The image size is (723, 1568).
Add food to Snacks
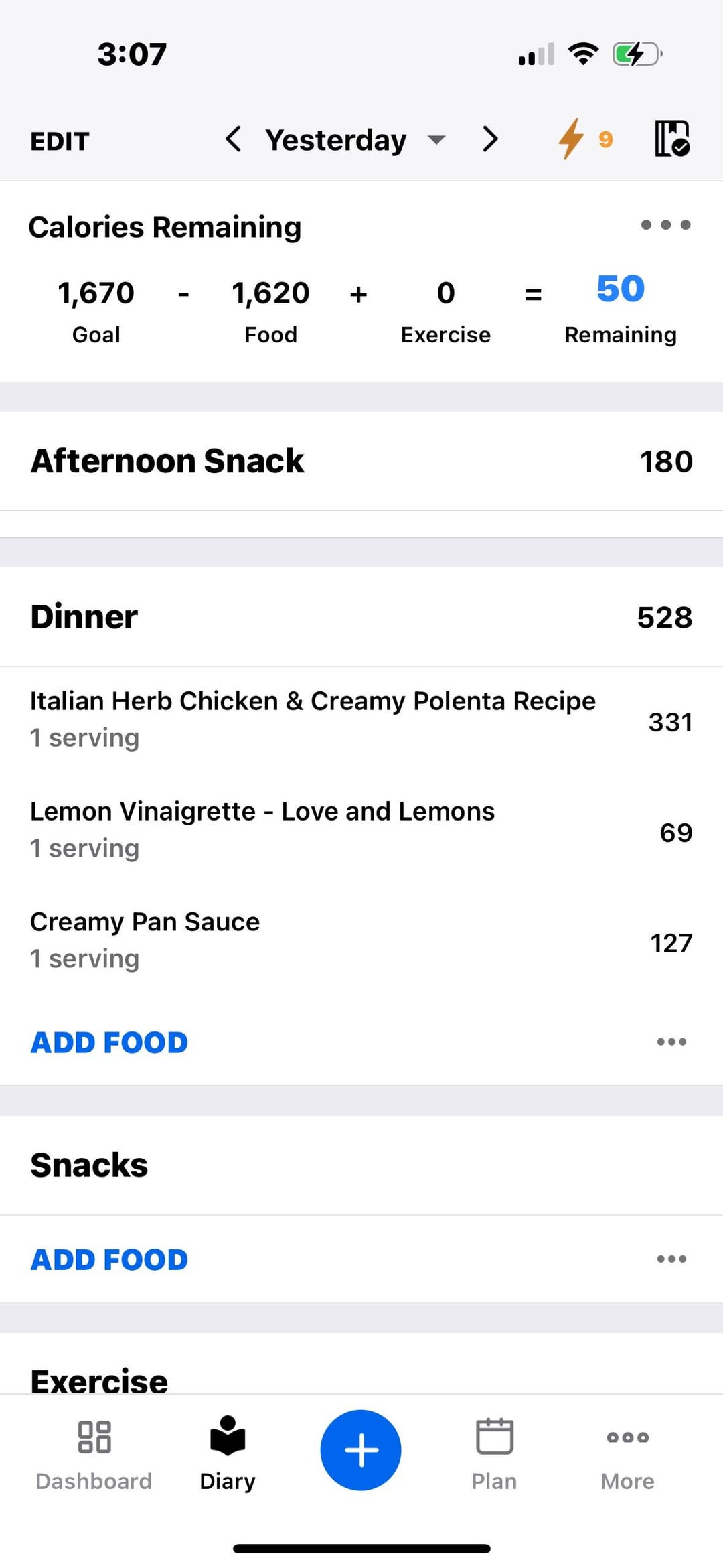coord(109,1259)
